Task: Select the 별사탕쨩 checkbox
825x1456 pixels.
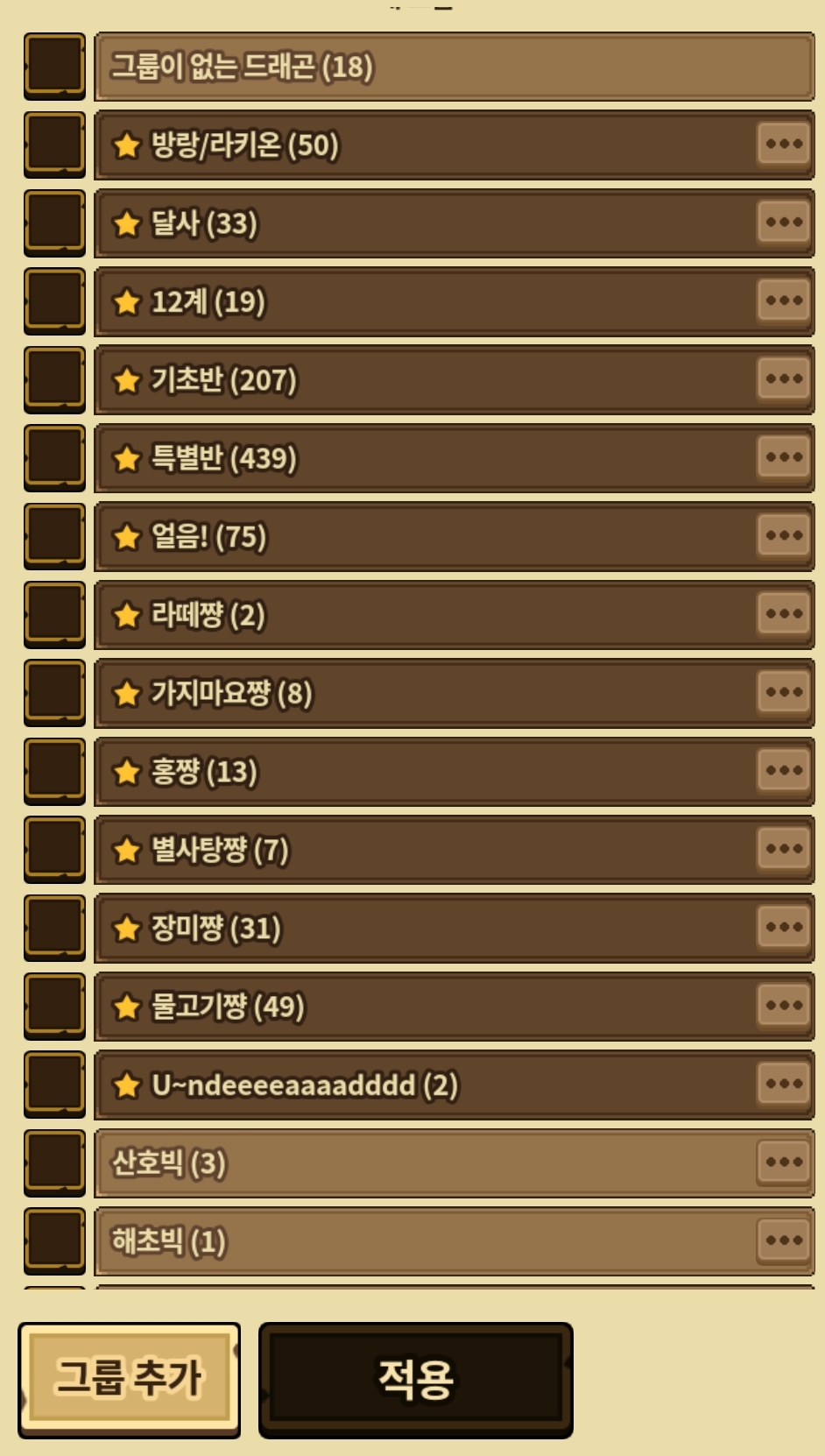Action: tap(54, 850)
